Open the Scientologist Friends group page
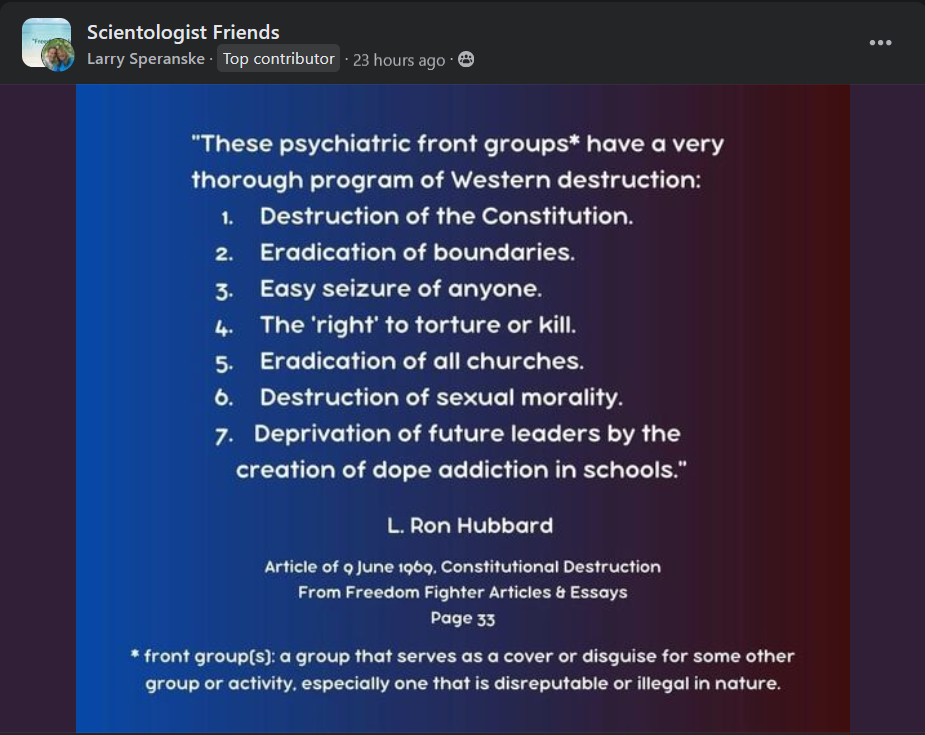 coord(183,32)
